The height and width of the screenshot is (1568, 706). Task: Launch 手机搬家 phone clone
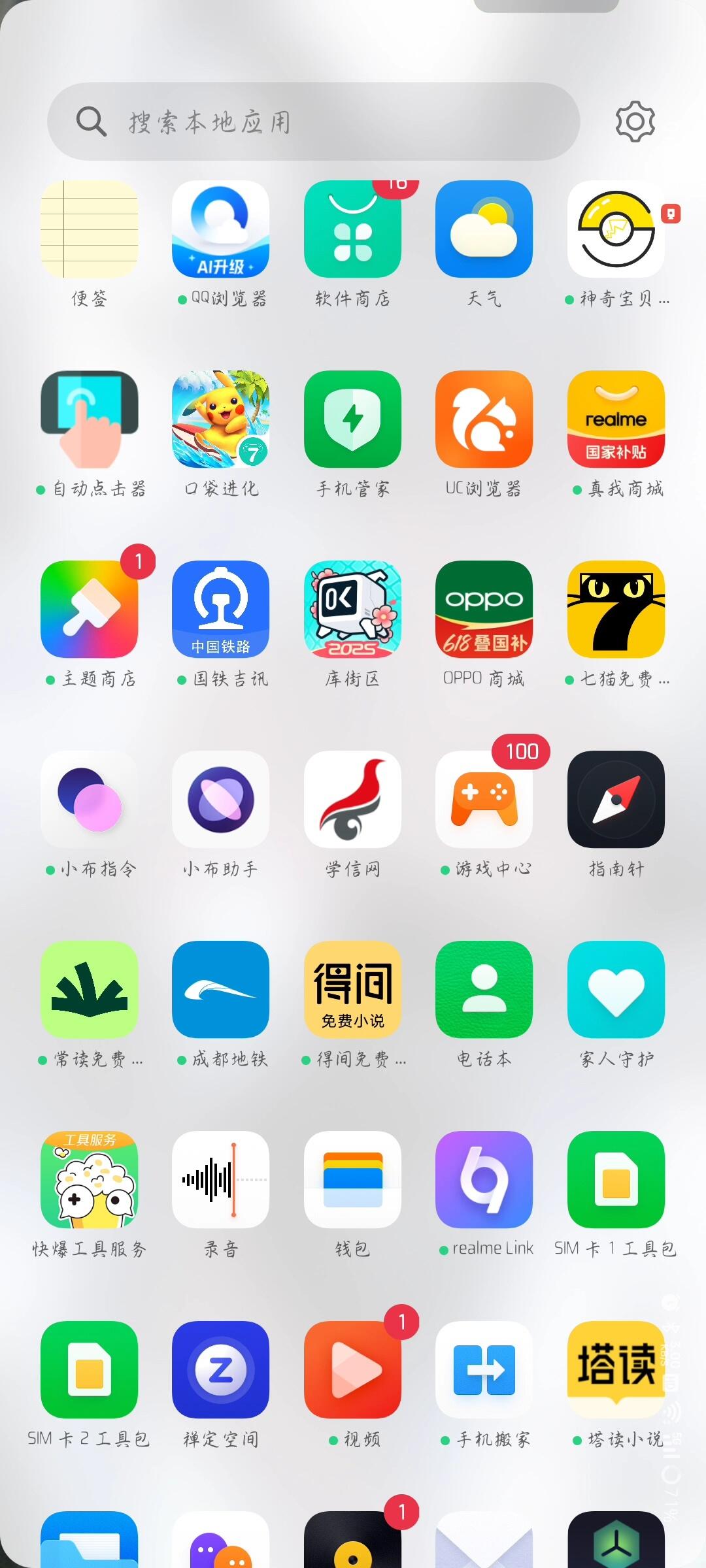(x=484, y=1370)
